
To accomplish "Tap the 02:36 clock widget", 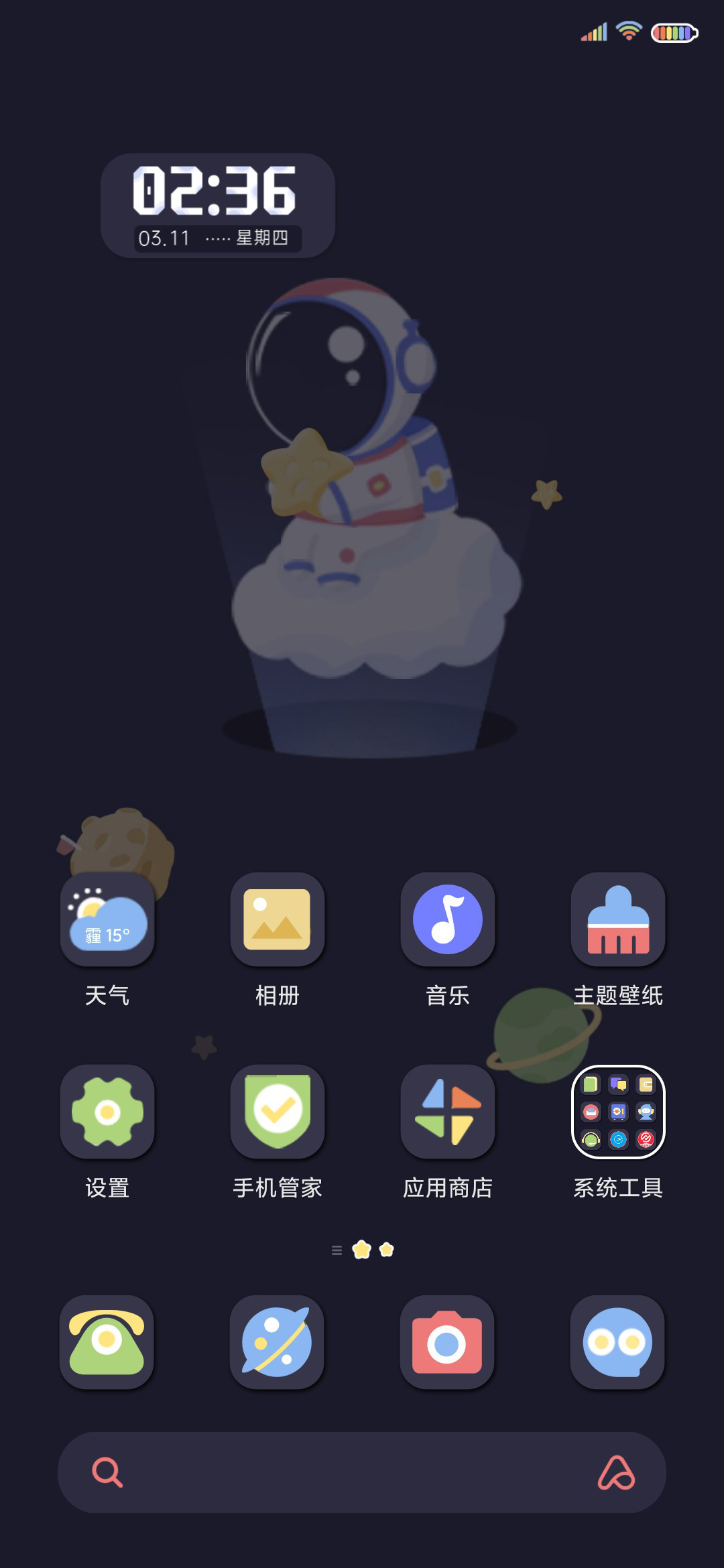I will 218,206.
